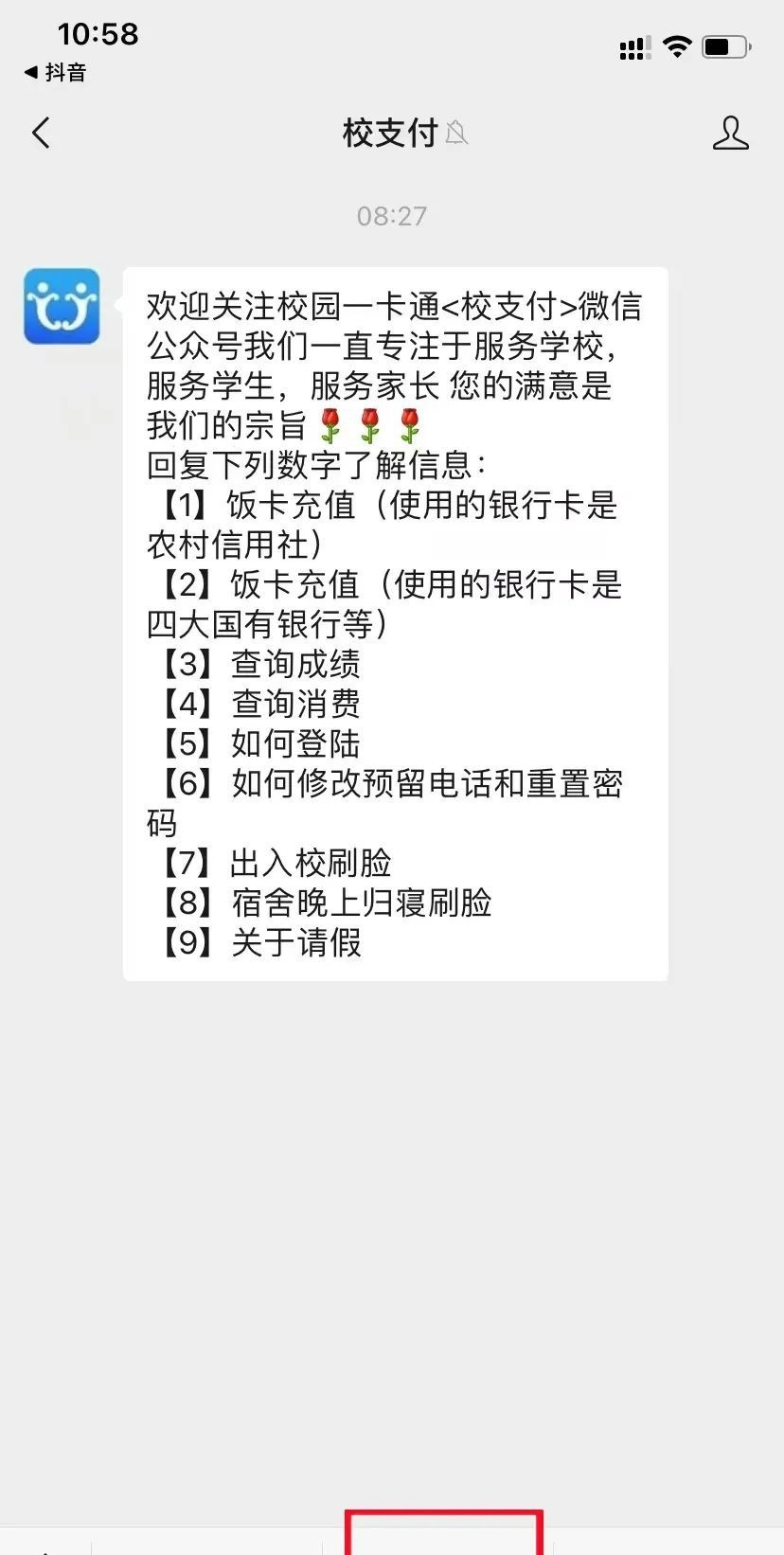Tap the muted notification bell beside 校支付
Viewport: 784px width, 1555px height.
pos(455,136)
